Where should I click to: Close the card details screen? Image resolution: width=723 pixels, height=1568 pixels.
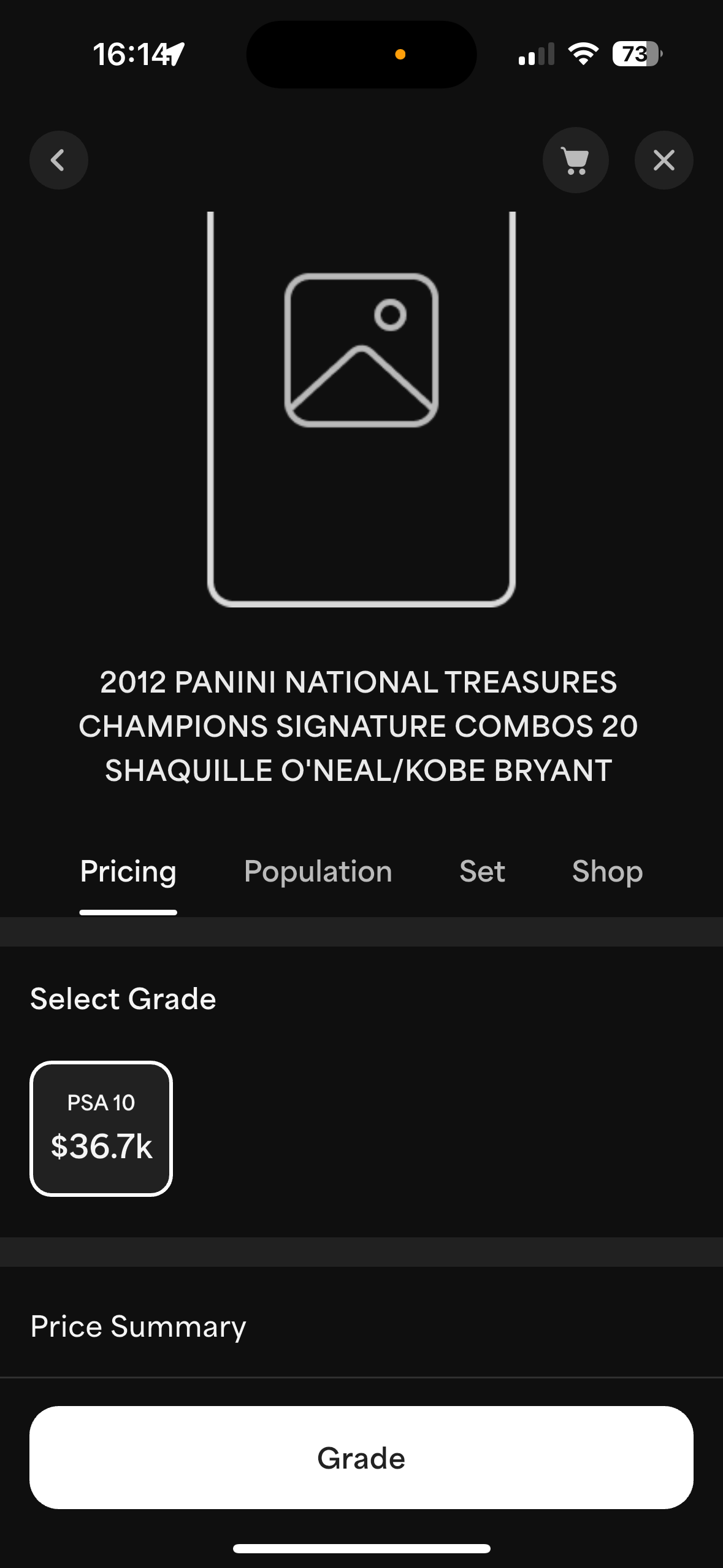pyautogui.click(x=664, y=160)
